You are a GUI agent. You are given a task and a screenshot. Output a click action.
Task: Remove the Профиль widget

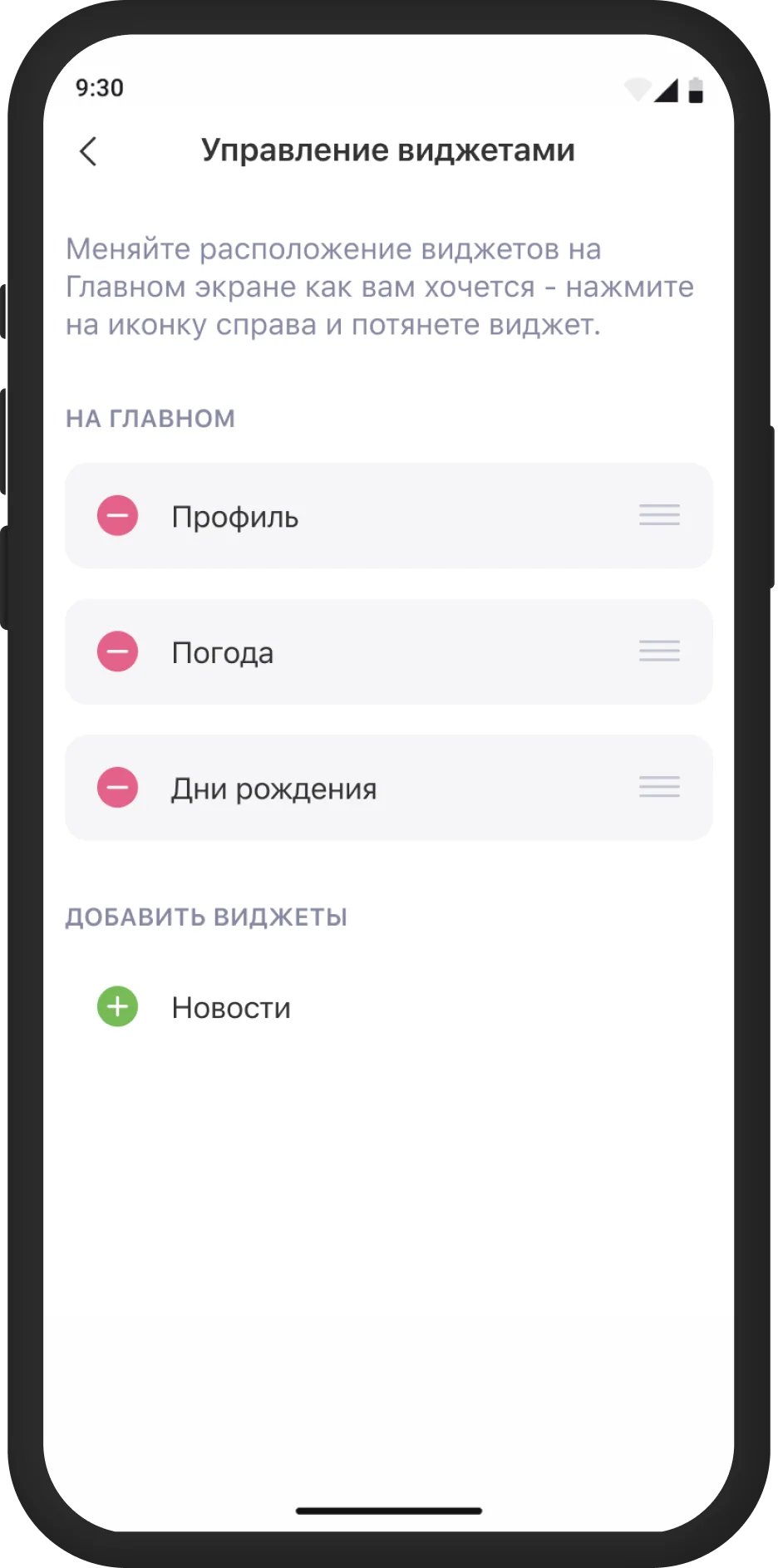pyautogui.click(x=118, y=516)
